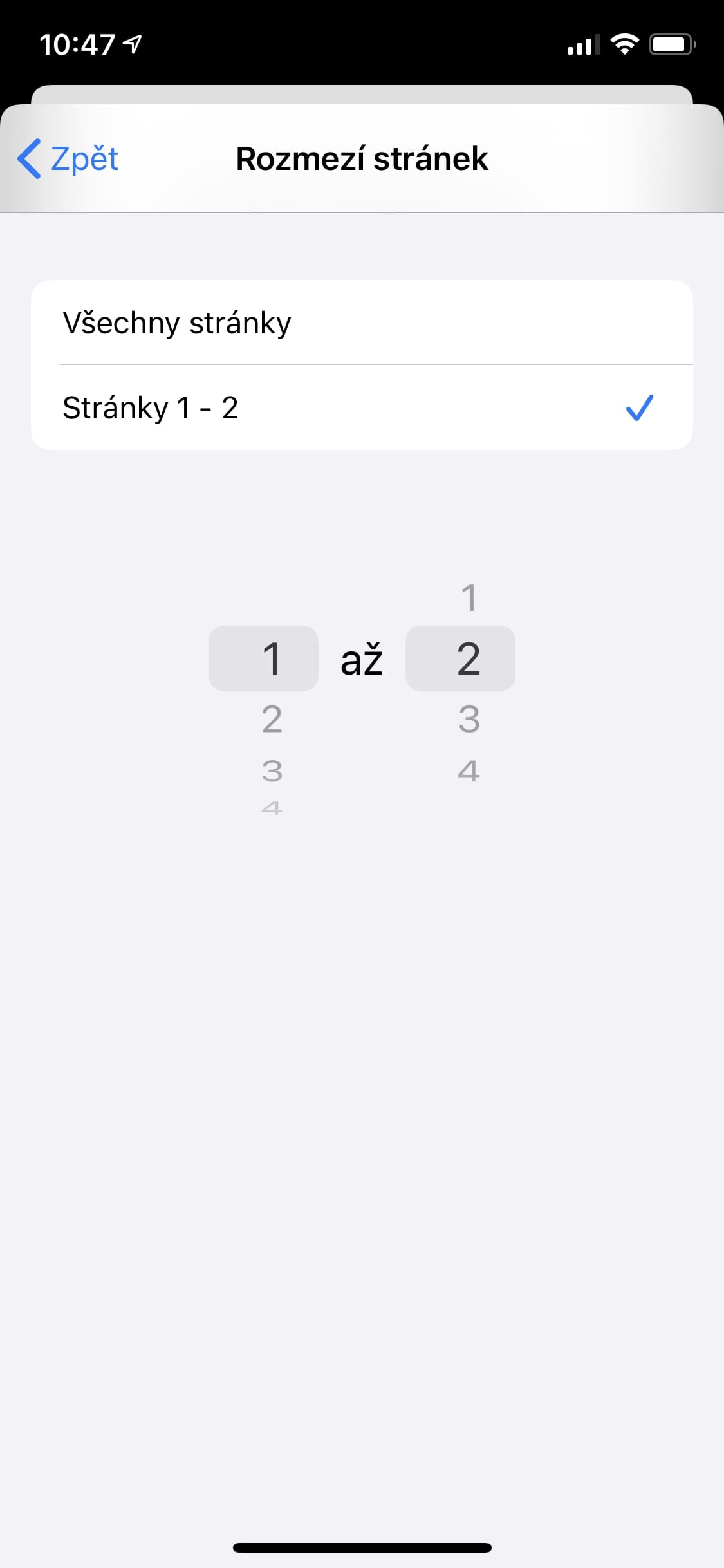724x1568 pixels.
Task: Pick 2 in the starting page wheel
Action: (272, 719)
